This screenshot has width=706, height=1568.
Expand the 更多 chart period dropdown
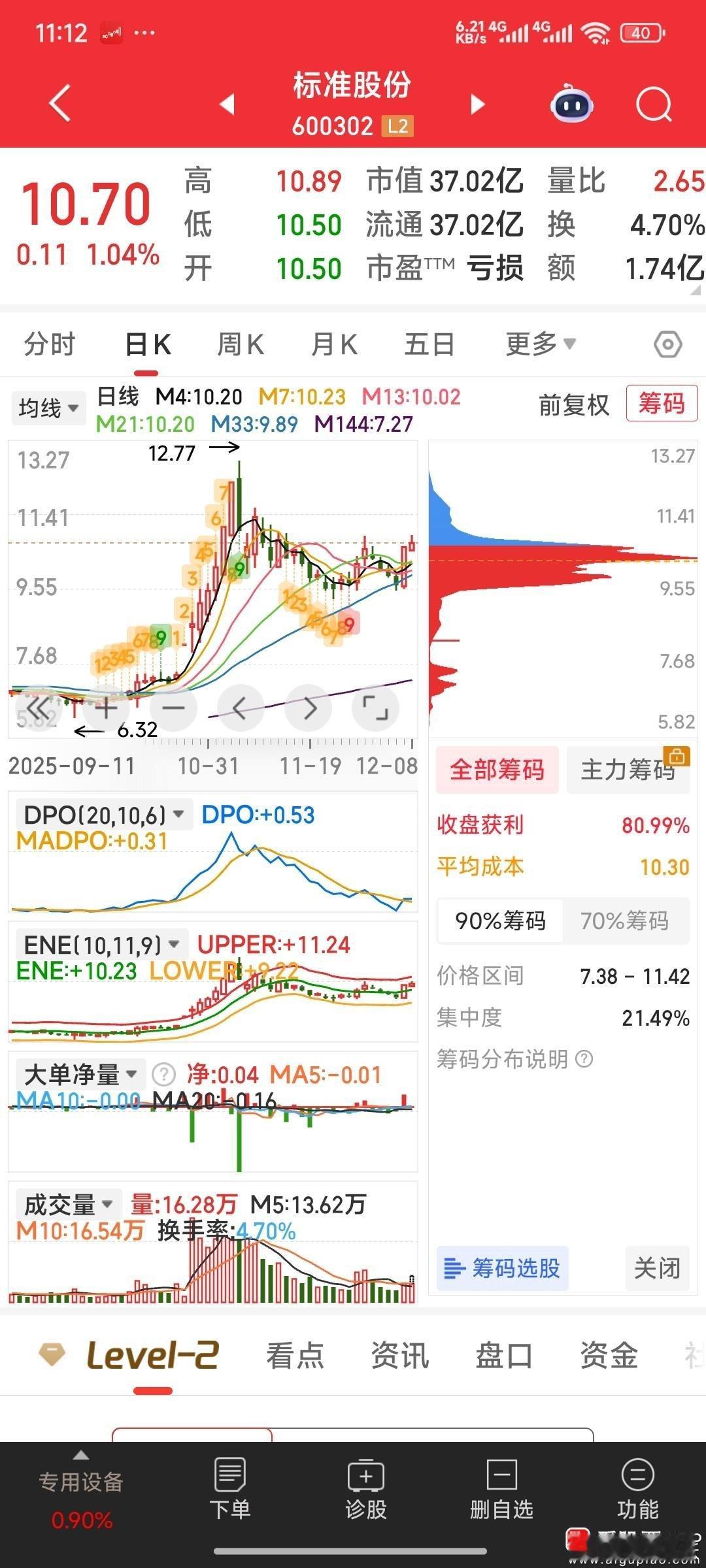coord(540,344)
